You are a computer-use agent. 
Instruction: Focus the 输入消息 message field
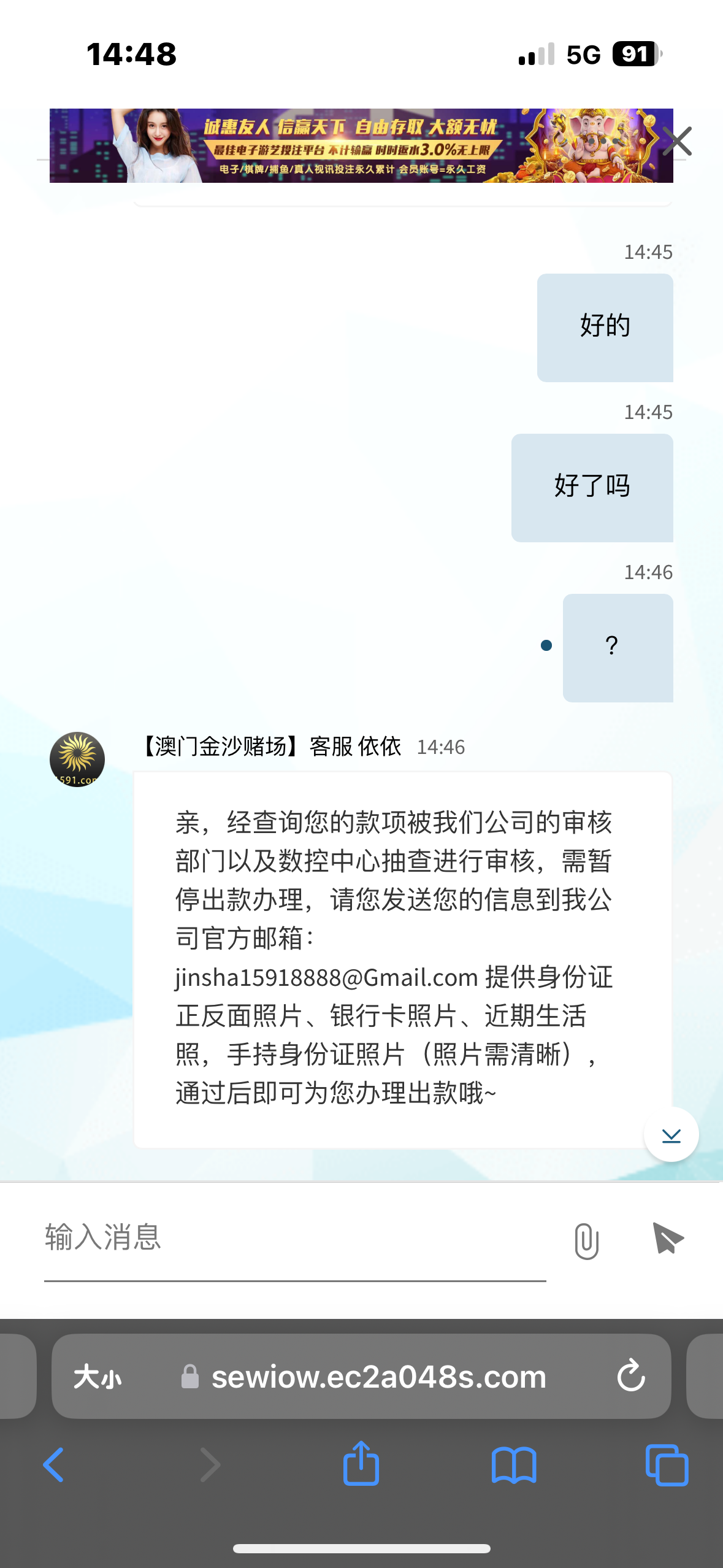294,1237
